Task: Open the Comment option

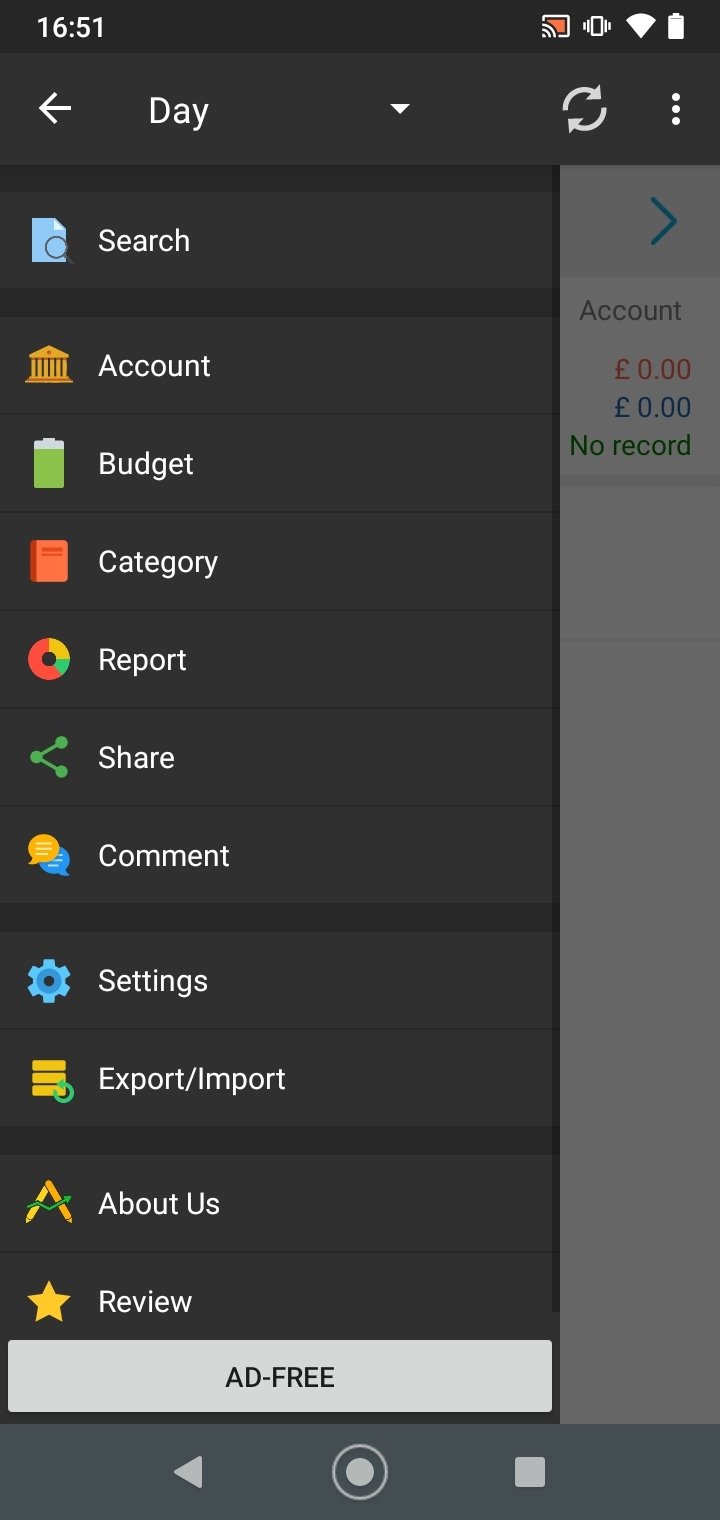Action: [279, 856]
